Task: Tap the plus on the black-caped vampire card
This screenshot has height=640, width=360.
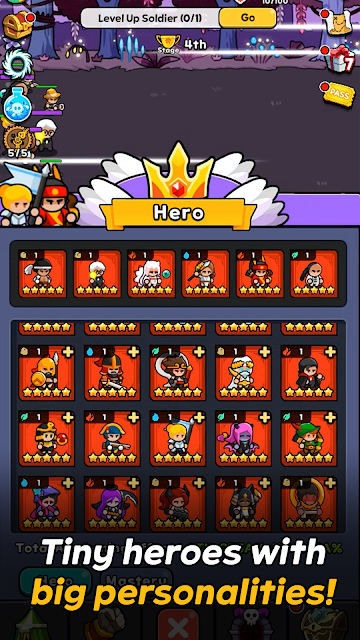Action: tap(330, 352)
